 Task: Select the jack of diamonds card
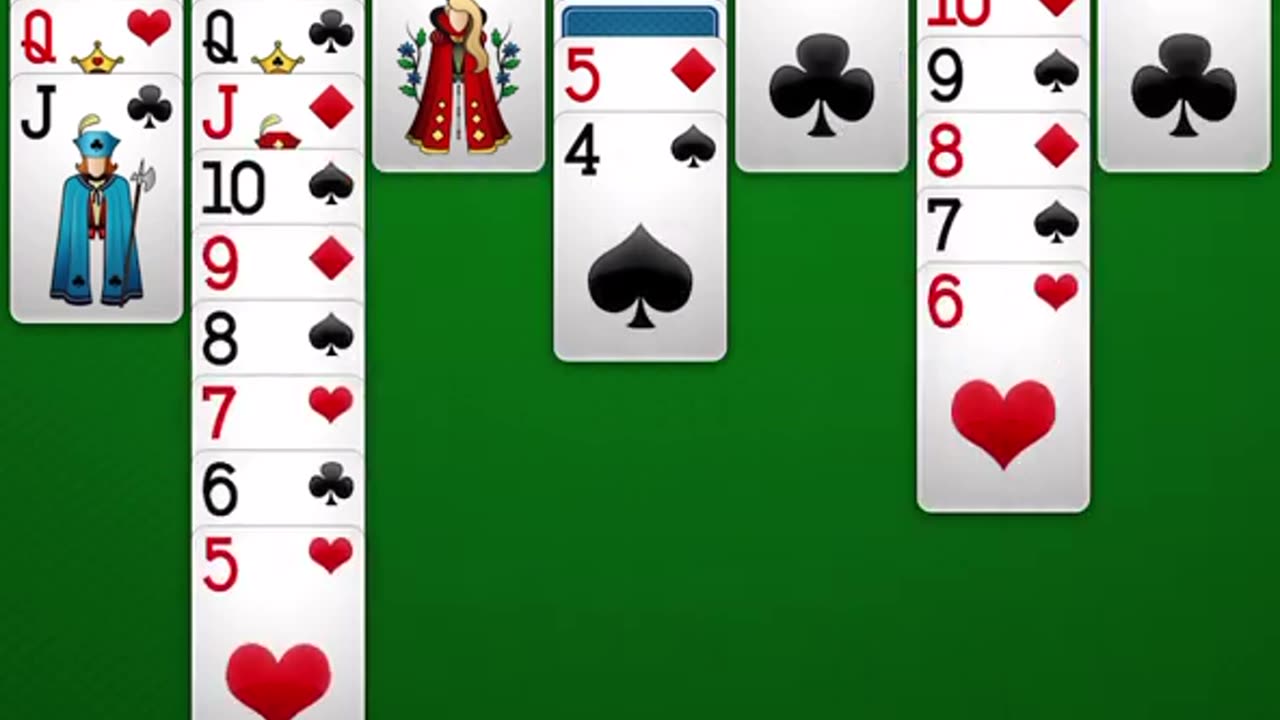click(x=278, y=112)
